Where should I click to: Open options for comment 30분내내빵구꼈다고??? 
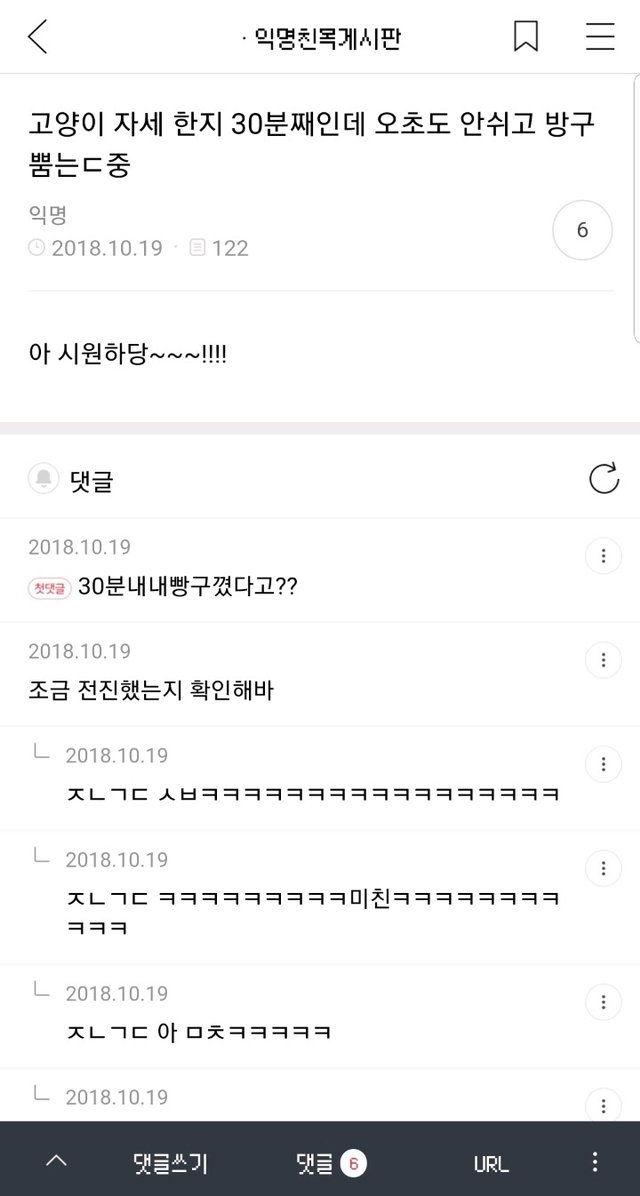(603, 556)
